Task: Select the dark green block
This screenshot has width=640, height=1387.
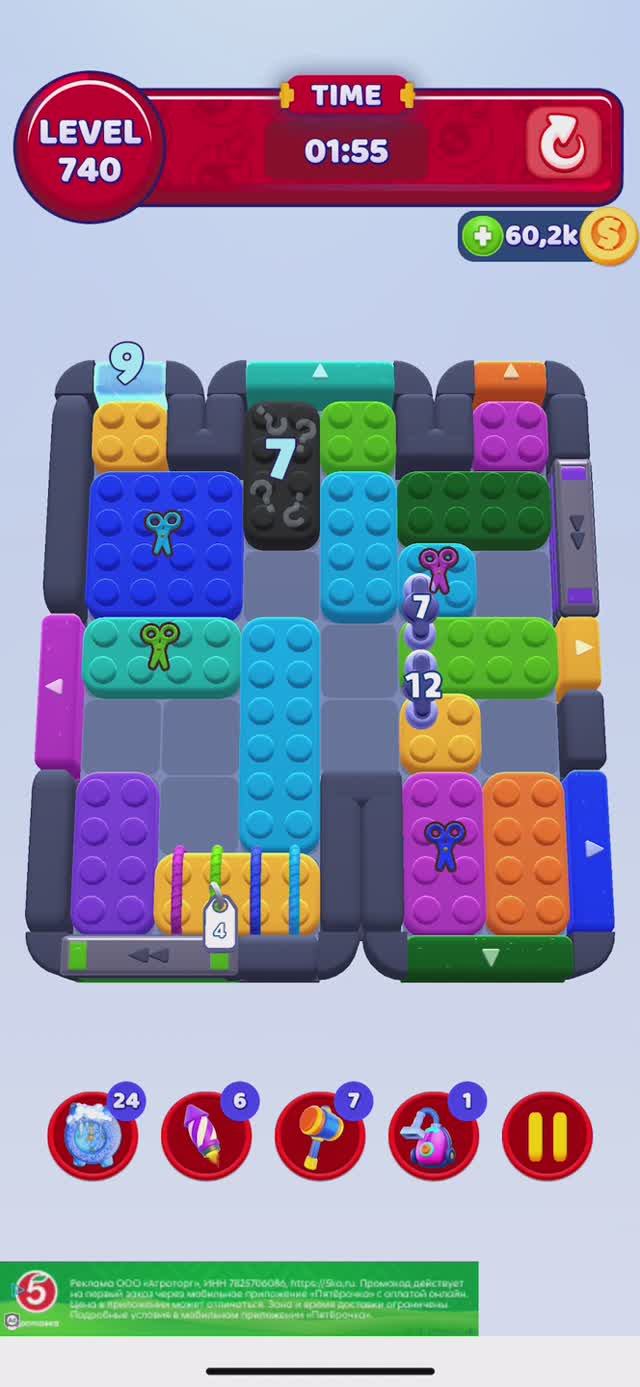Action: click(474, 509)
